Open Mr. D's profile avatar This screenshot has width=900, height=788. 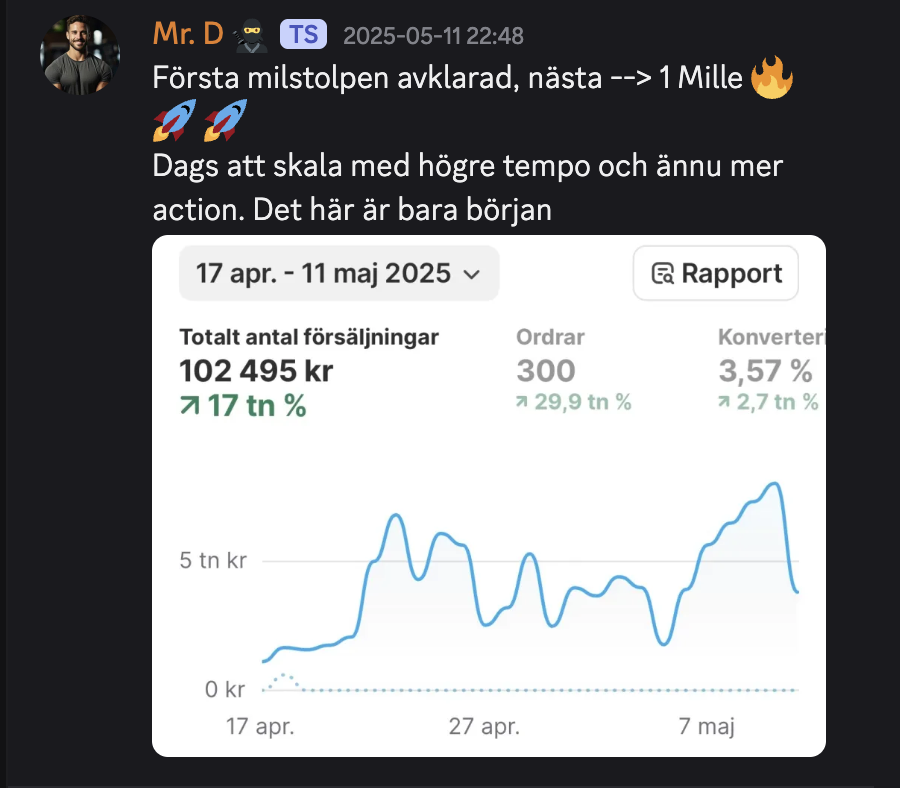click(x=80, y=56)
